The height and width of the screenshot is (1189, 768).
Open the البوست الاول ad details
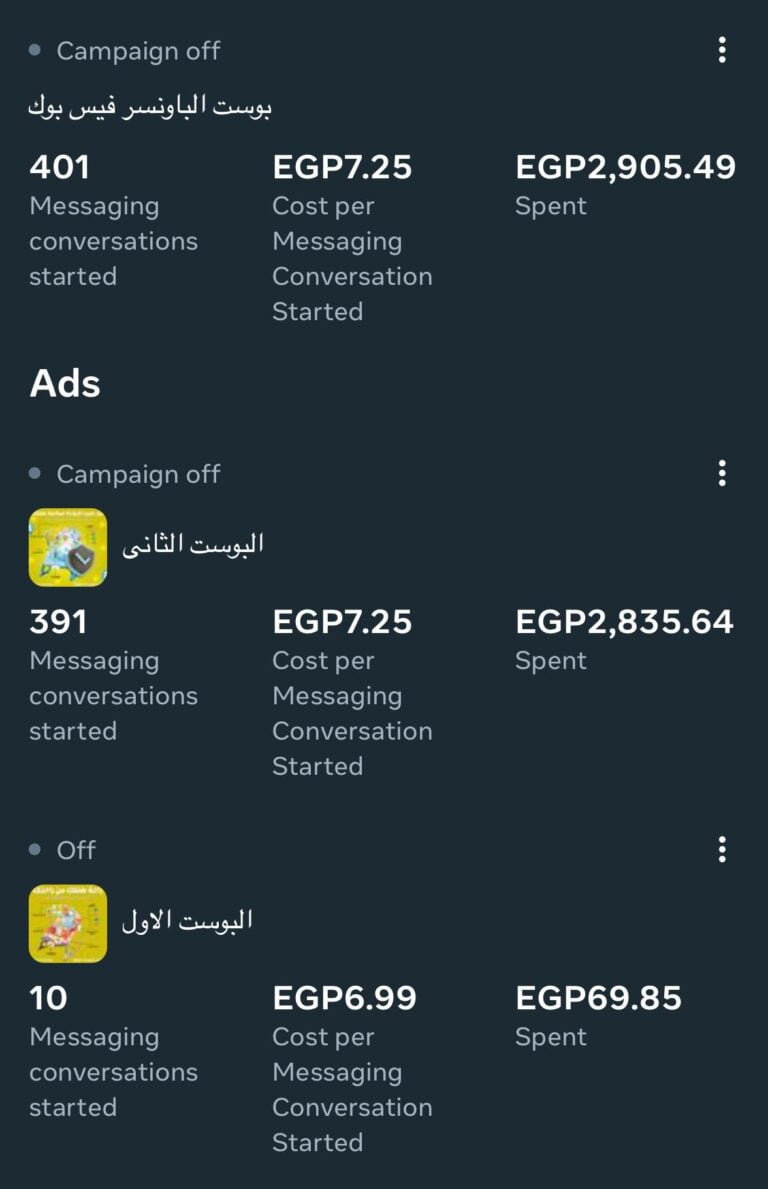pyautogui.click(x=187, y=921)
